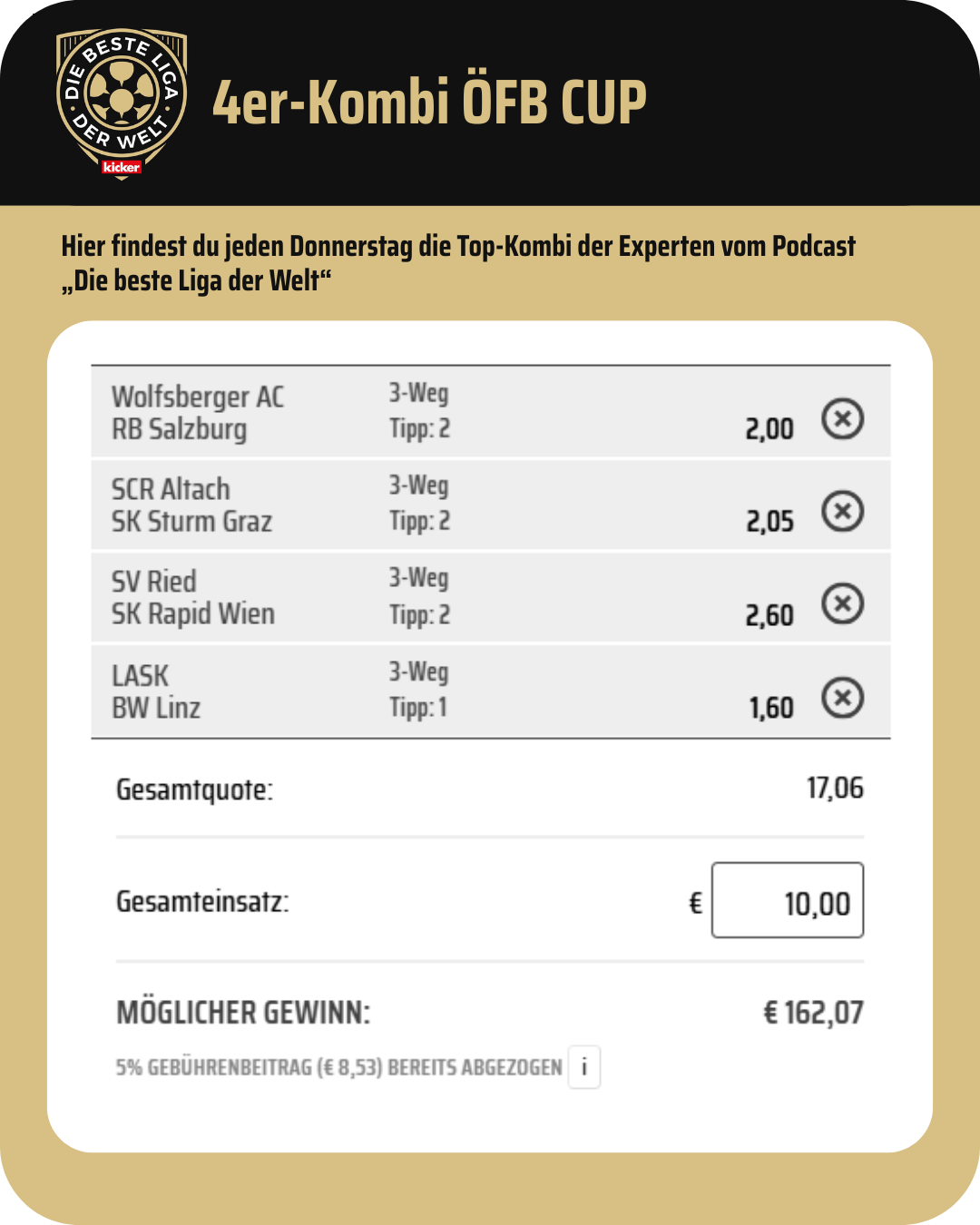This screenshot has height=1225, width=980.
Task: Delete the SV Ried vs SK Rapid Wien selection
Action: 842,603
